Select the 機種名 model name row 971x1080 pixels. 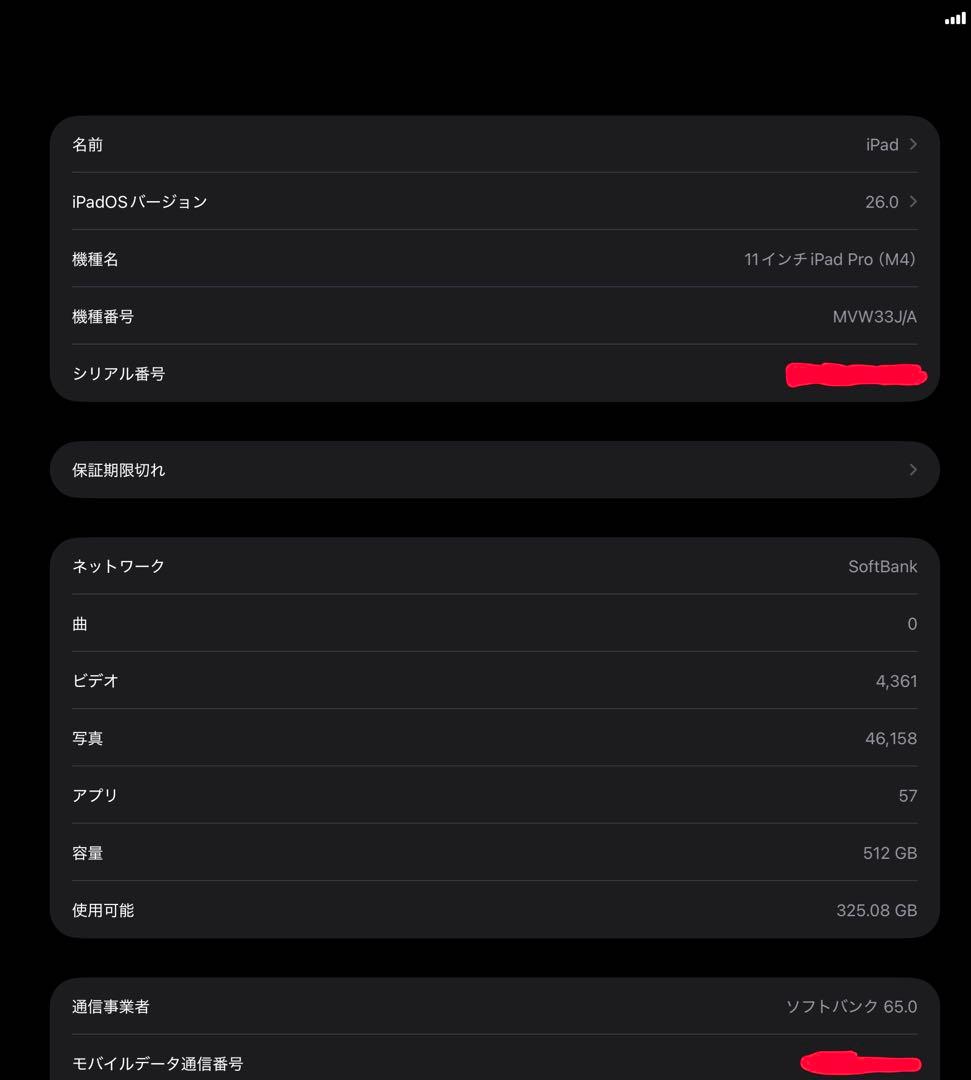pyautogui.click(x=400, y=258)
